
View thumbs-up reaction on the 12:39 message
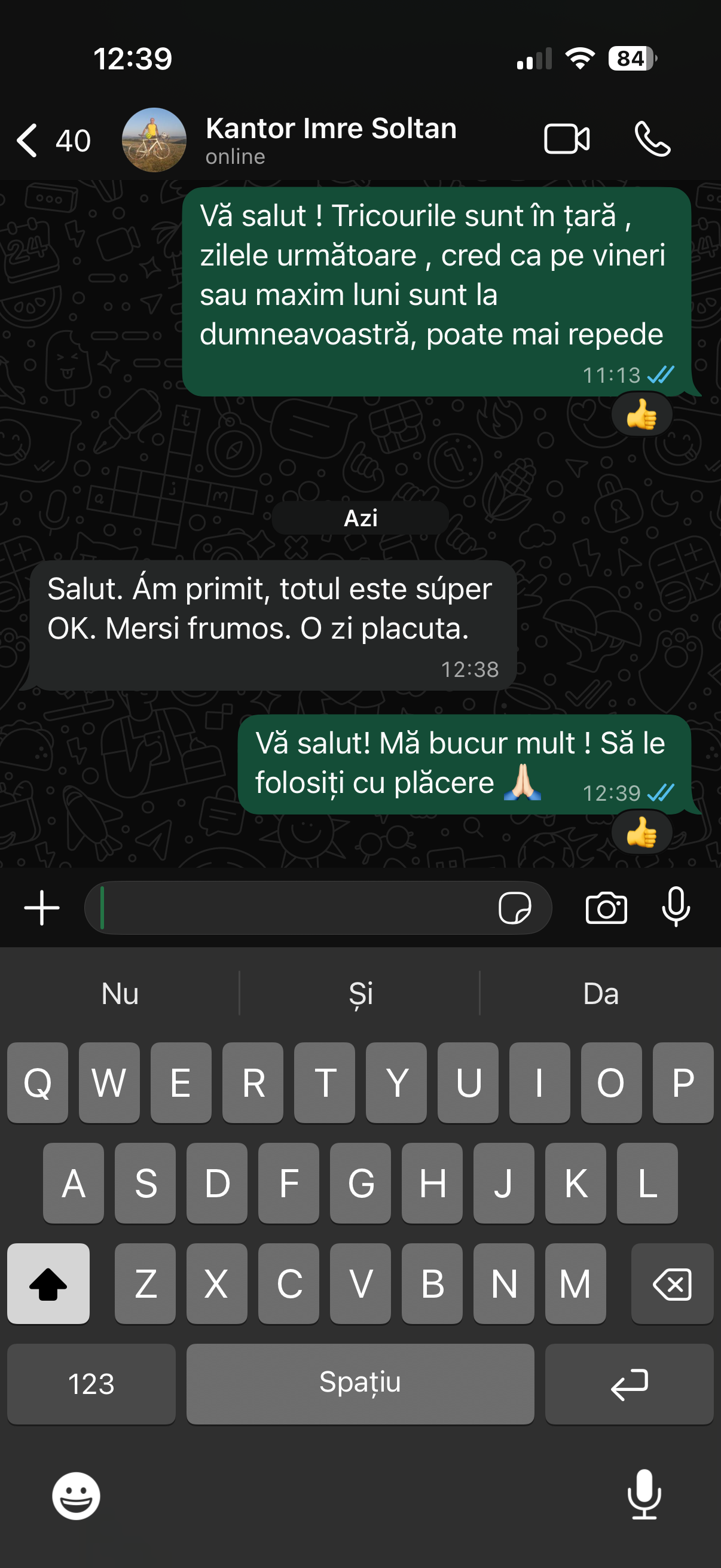point(641,832)
